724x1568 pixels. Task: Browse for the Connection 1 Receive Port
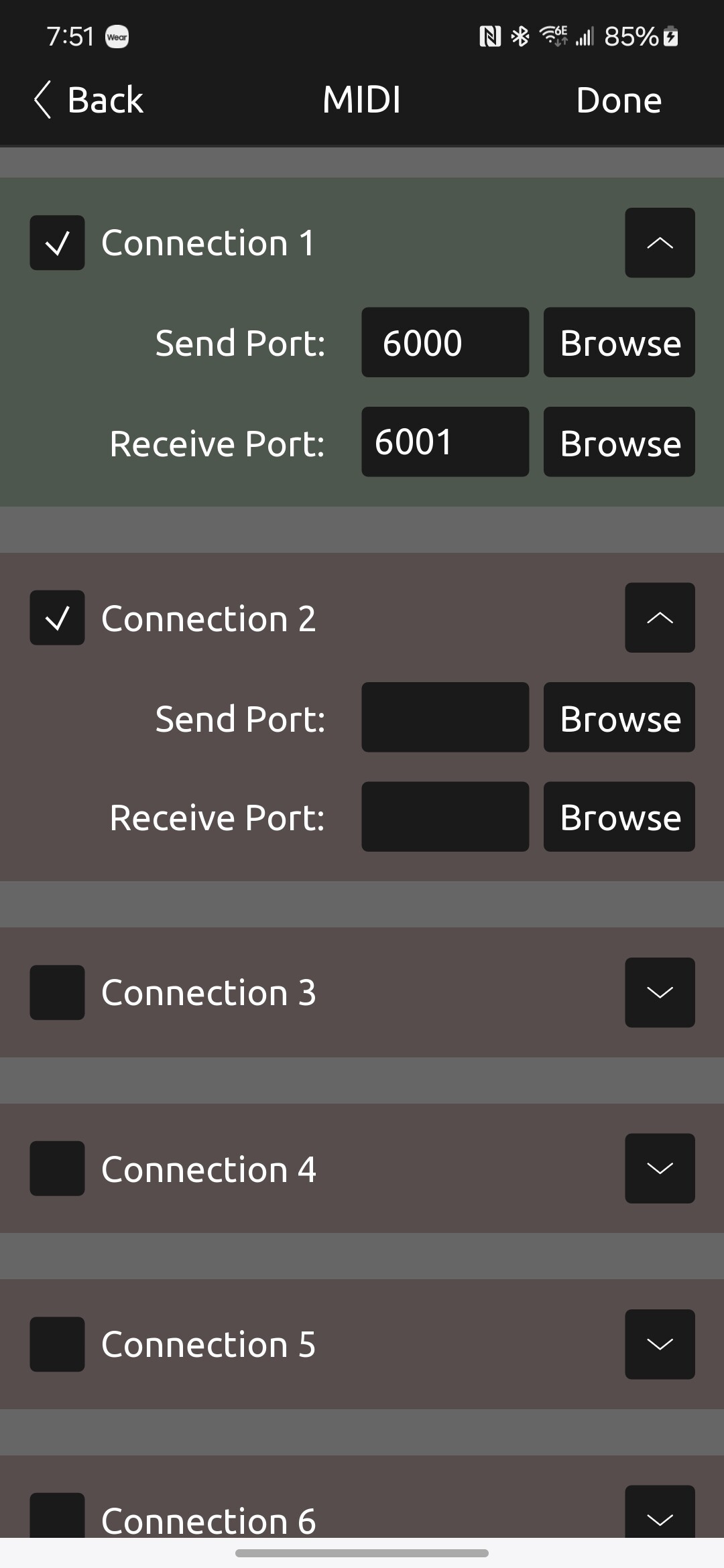(619, 442)
